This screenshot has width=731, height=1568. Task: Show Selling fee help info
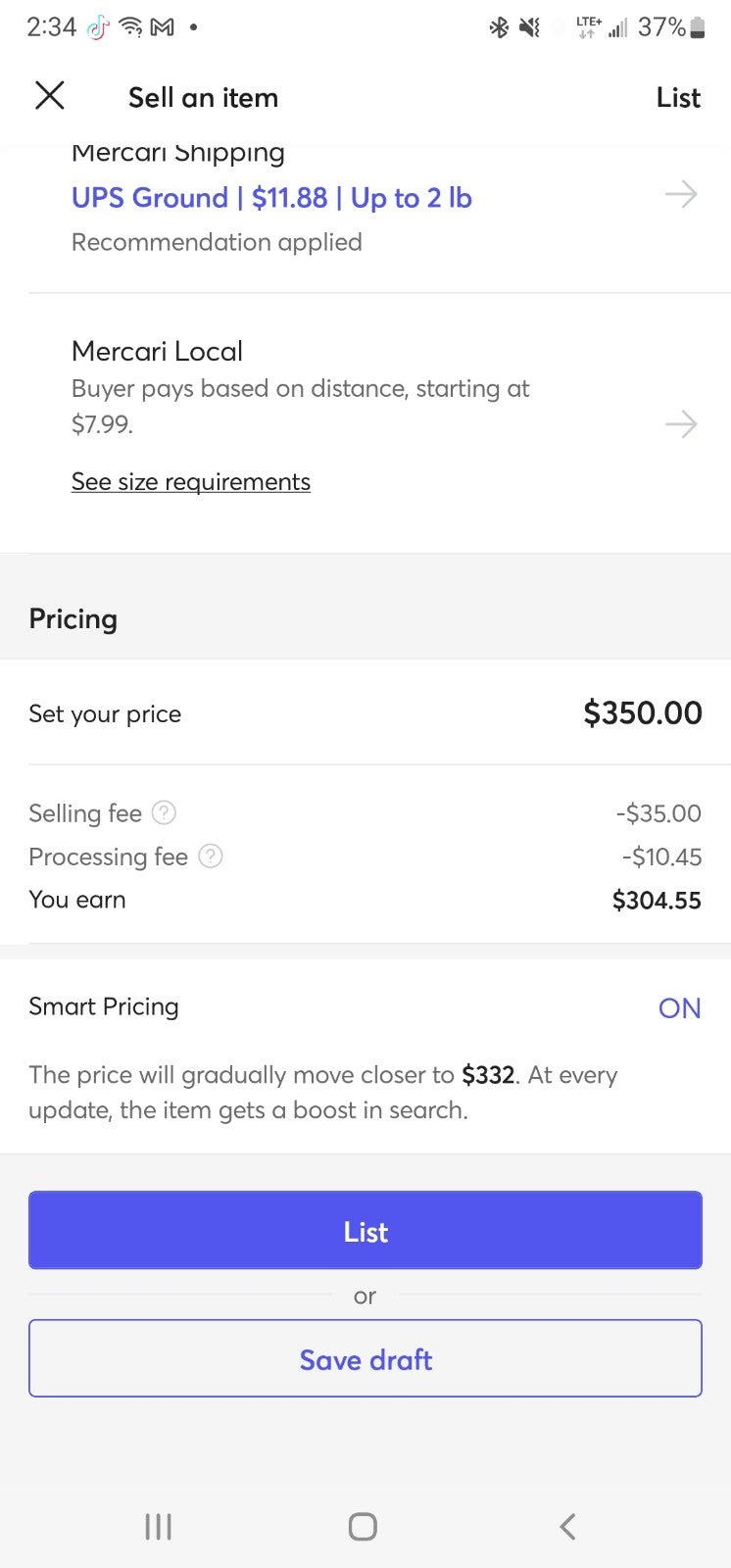pyautogui.click(x=165, y=812)
